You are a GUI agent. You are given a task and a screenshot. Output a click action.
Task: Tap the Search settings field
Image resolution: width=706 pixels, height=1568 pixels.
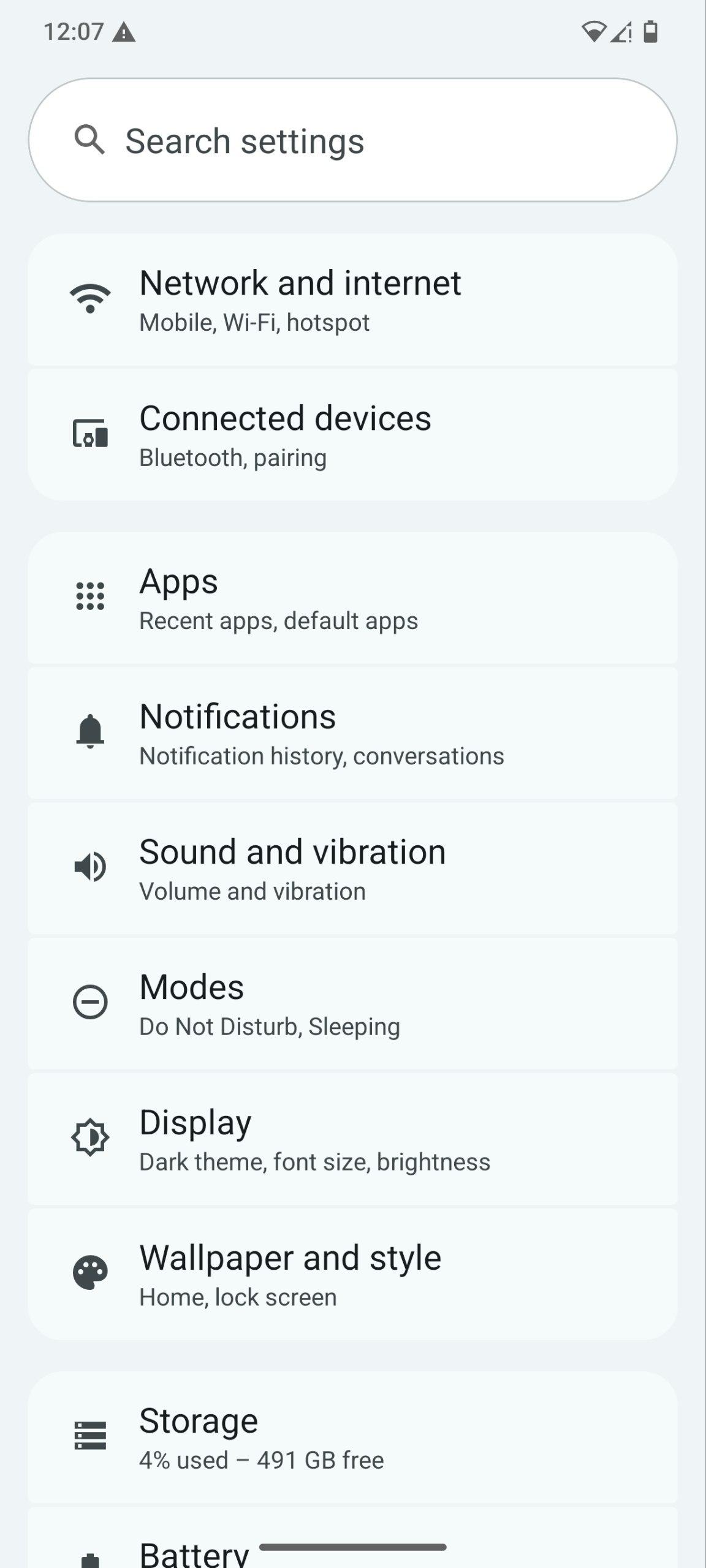(x=352, y=140)
